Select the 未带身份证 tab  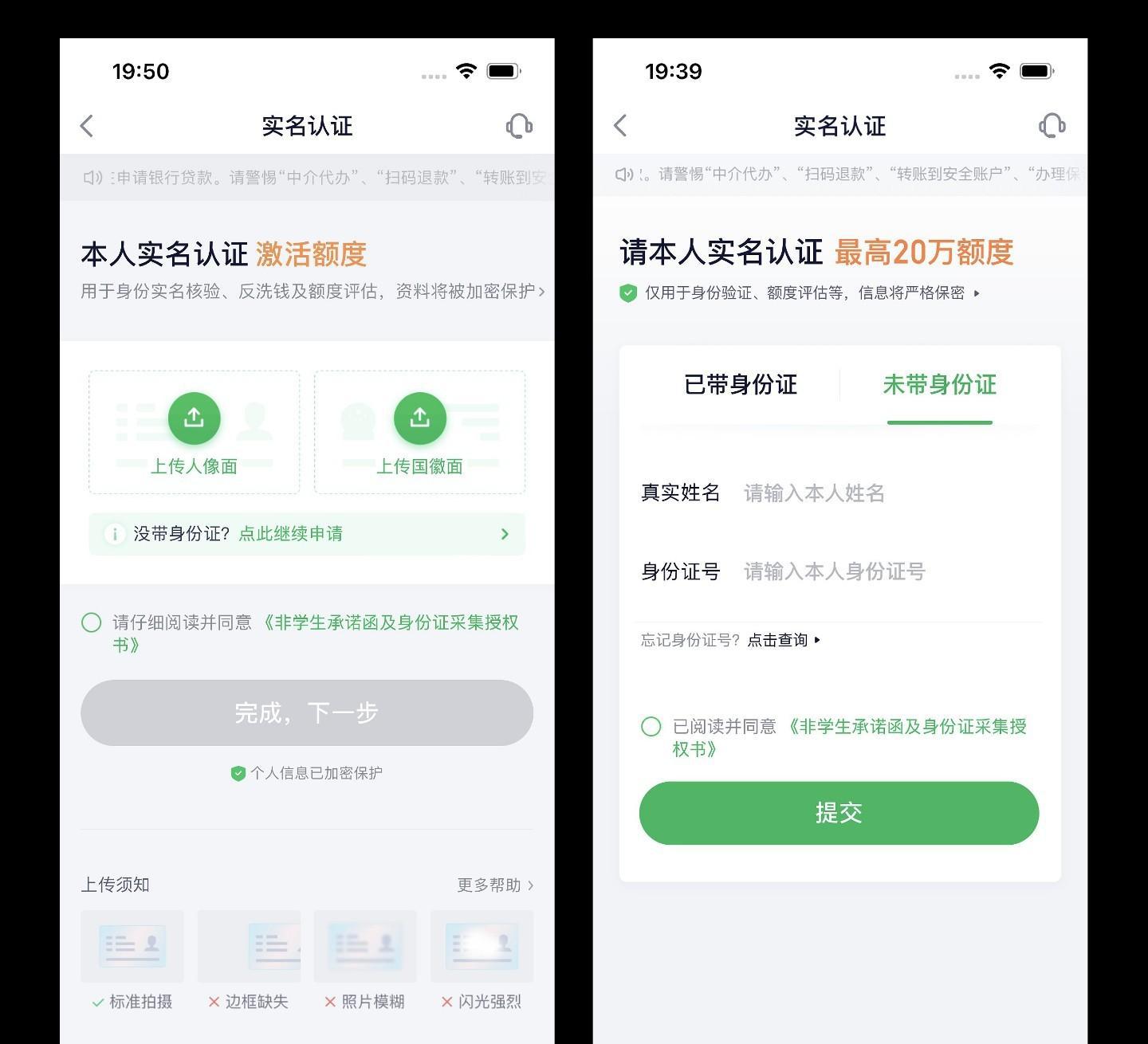(x=939, y=385)
